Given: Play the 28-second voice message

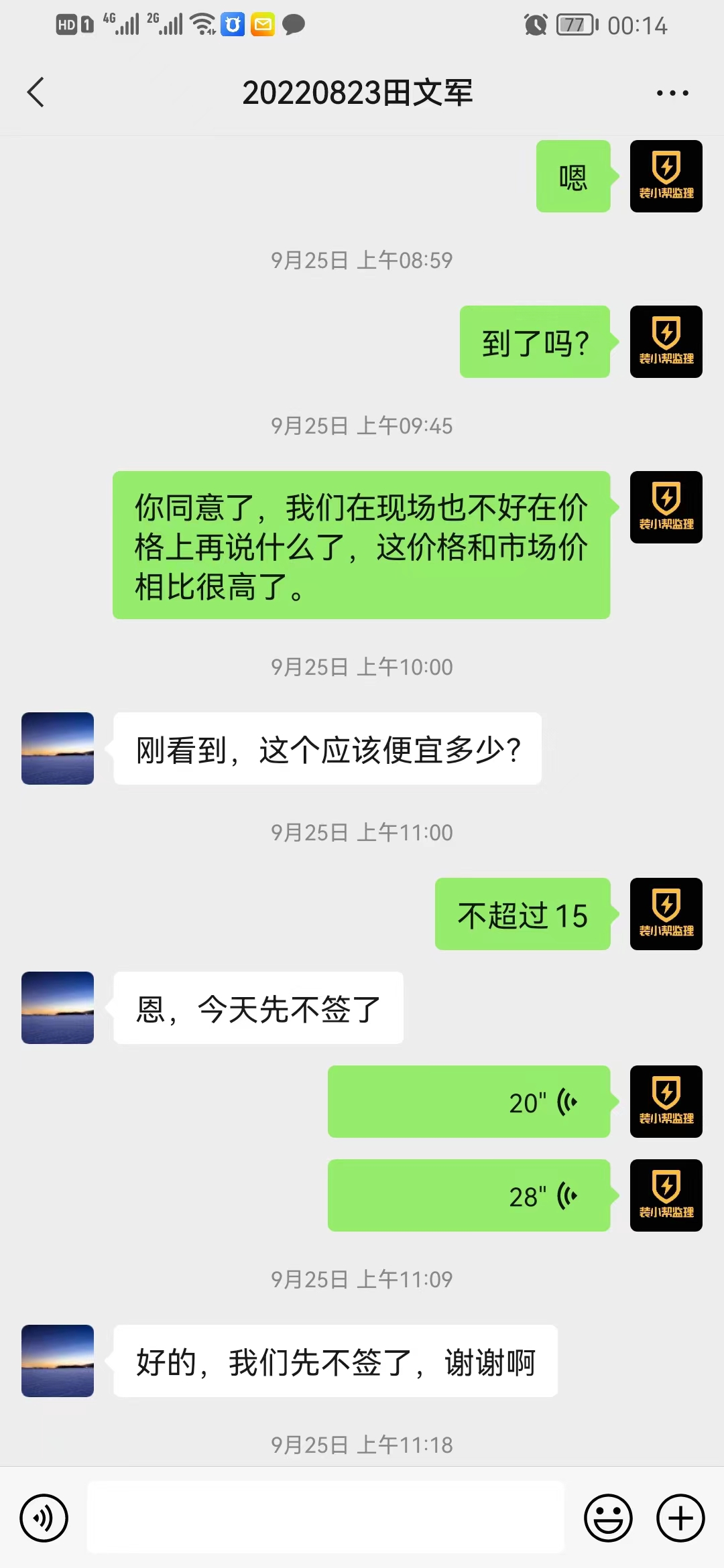Looking at the screenshot, I should click(x=469, y=1195).
